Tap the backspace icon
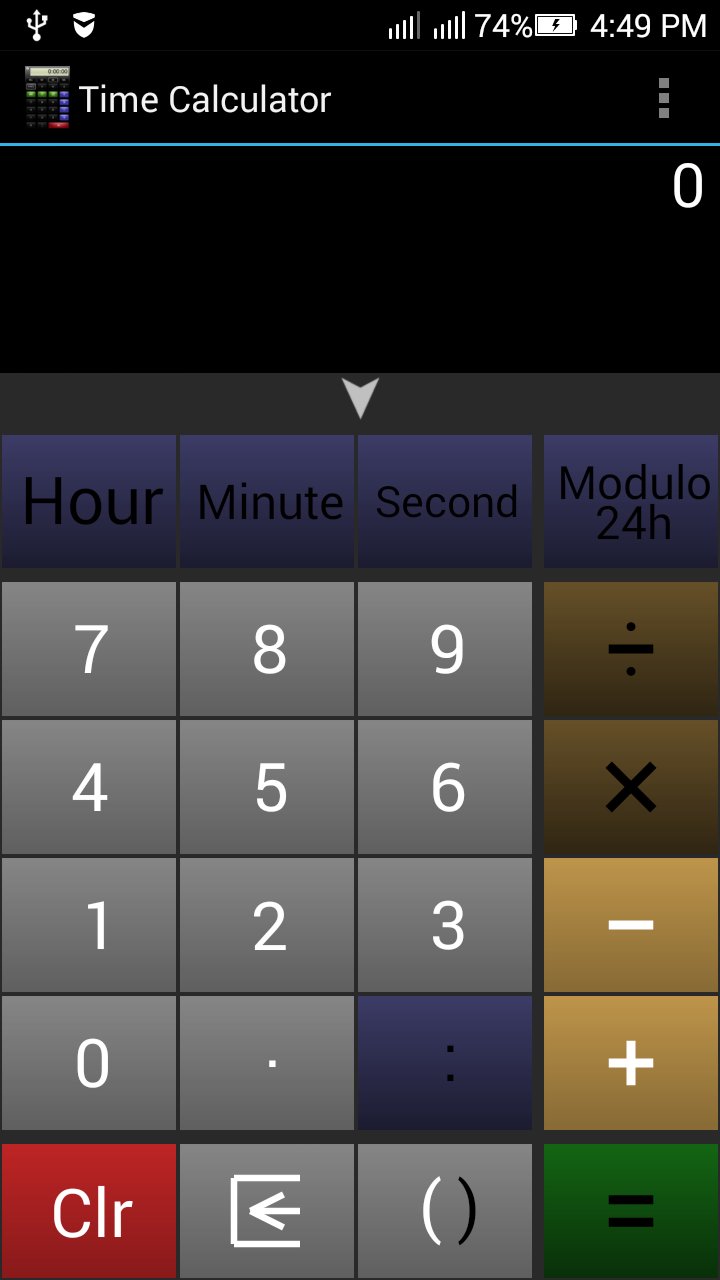 point(267,1208)
